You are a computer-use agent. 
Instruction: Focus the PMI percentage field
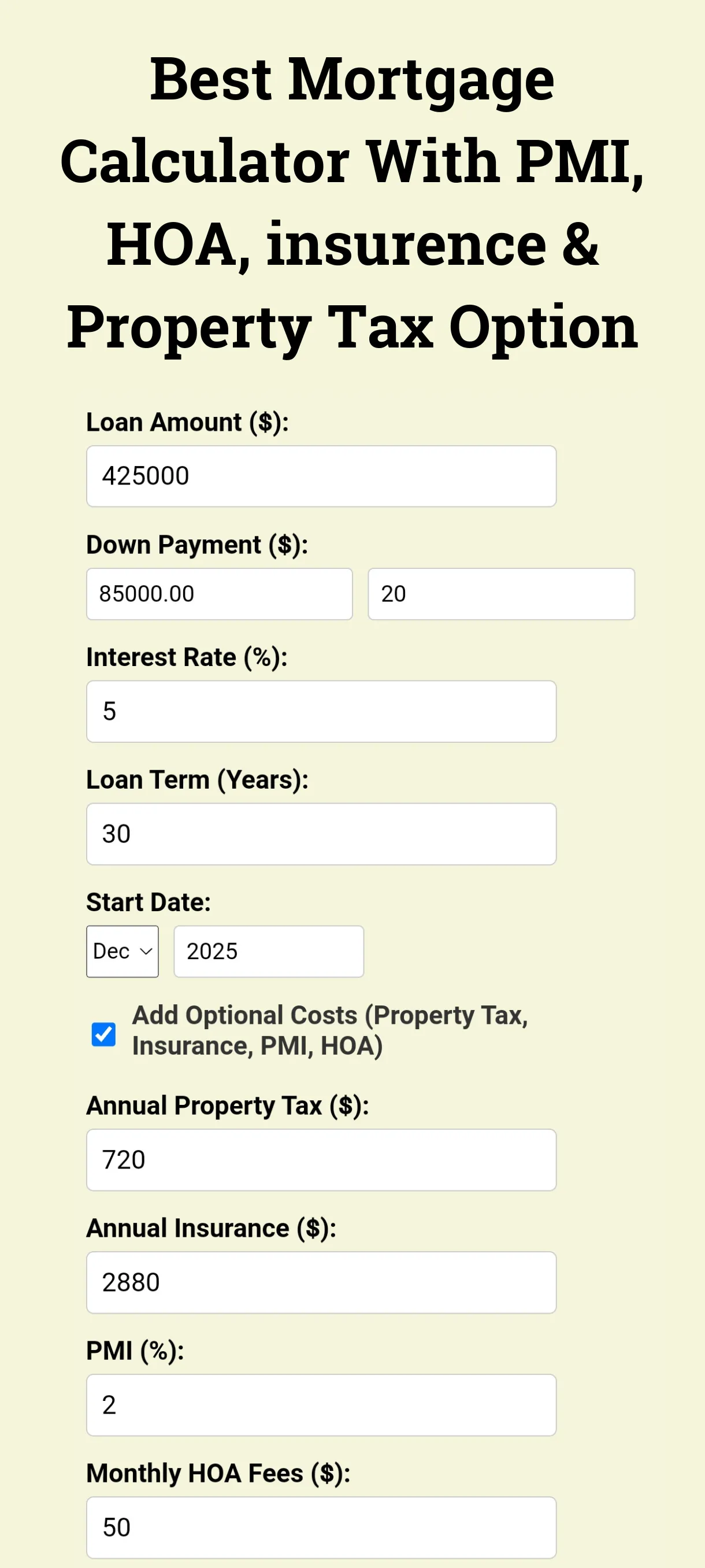(x=321, y=1405)
